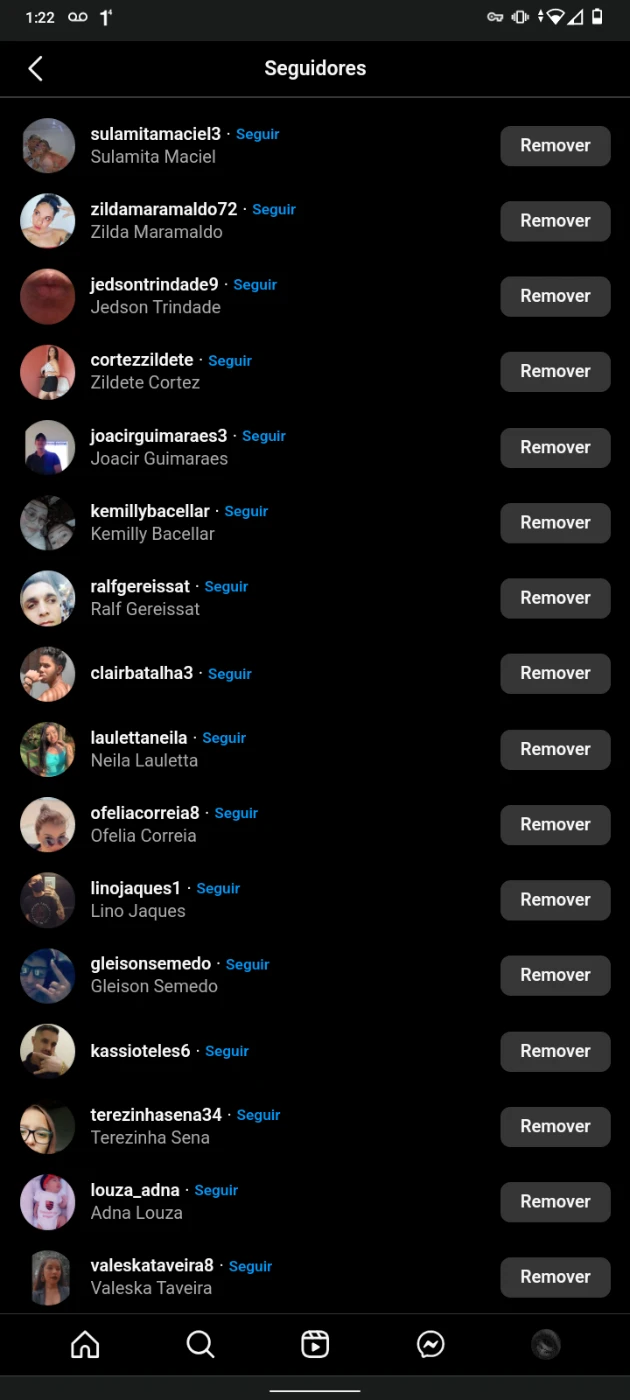Remove follower sulamitamaciel3
Image resolution: width=630 pixels, height=1400 pixels.
tap(555, 145)
